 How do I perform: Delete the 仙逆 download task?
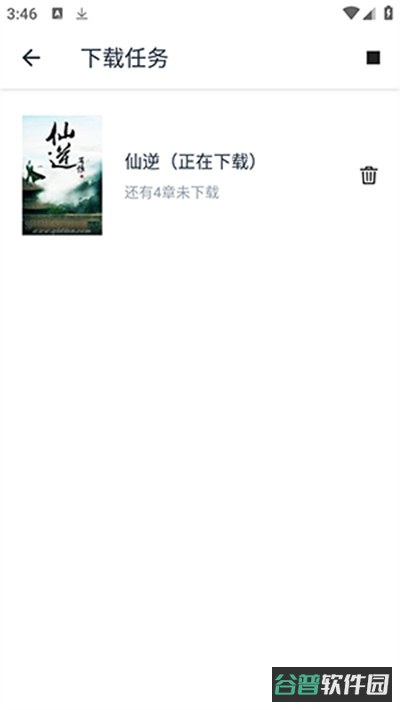click(369, 175)
